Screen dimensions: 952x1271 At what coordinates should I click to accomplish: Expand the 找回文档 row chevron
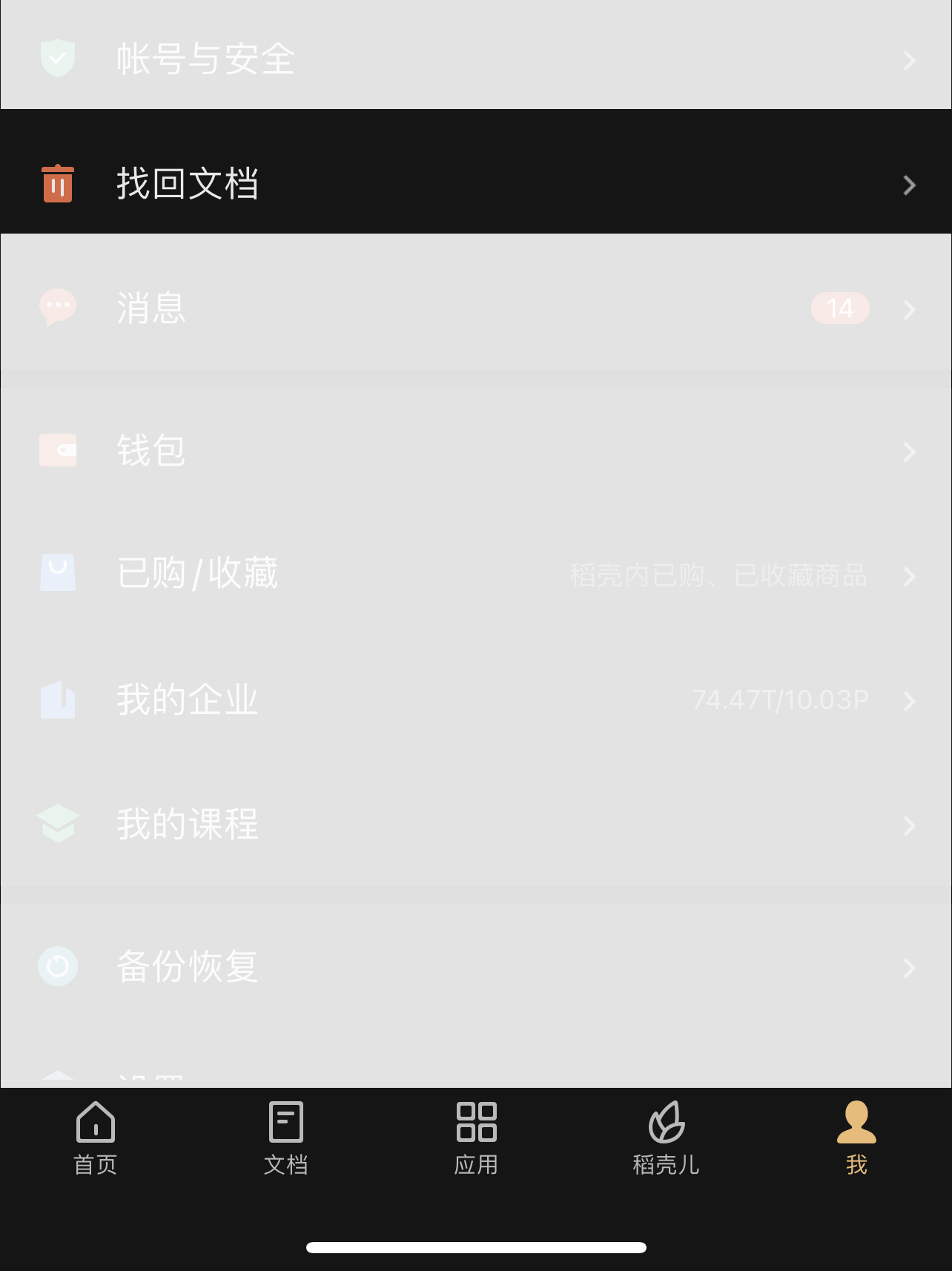(x=908, y=185)
